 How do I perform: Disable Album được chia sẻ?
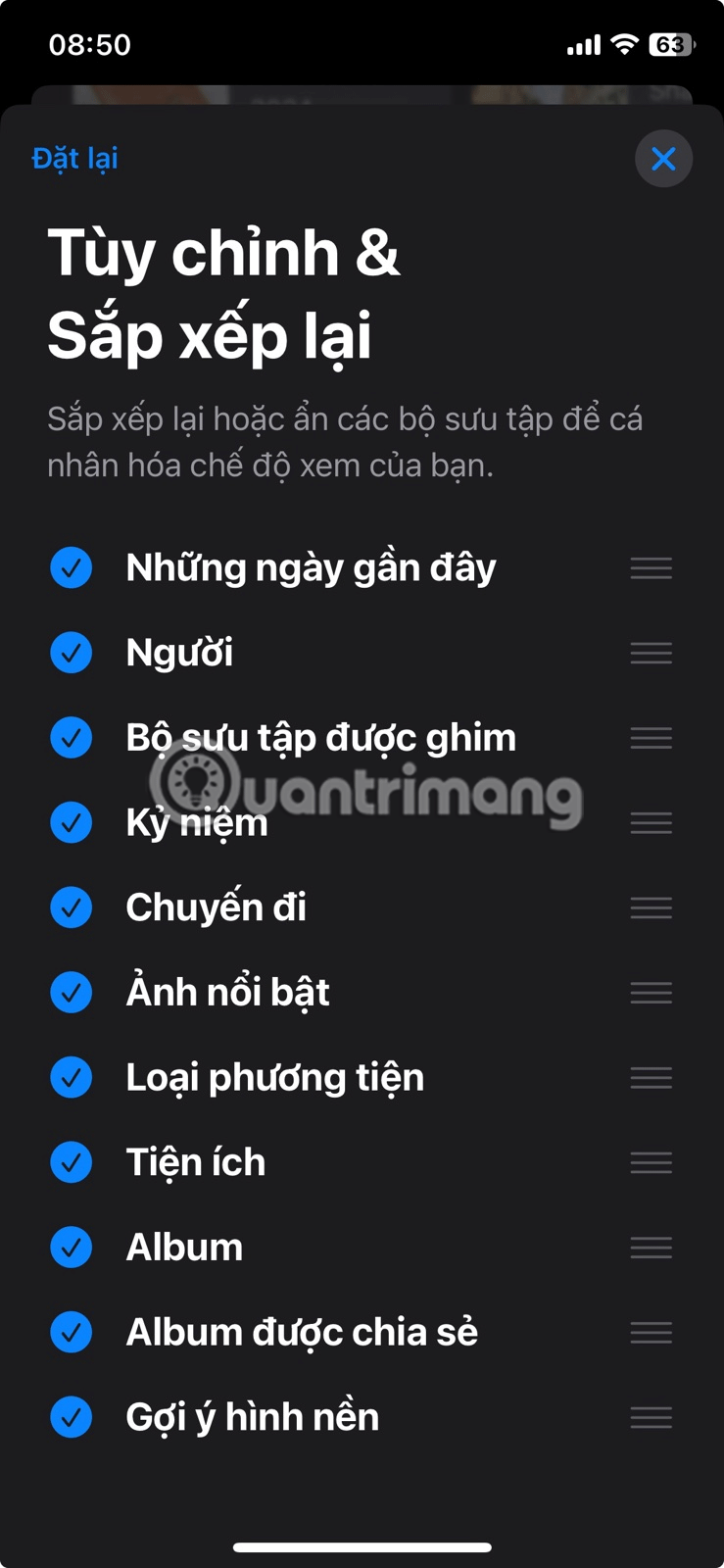71,1332
